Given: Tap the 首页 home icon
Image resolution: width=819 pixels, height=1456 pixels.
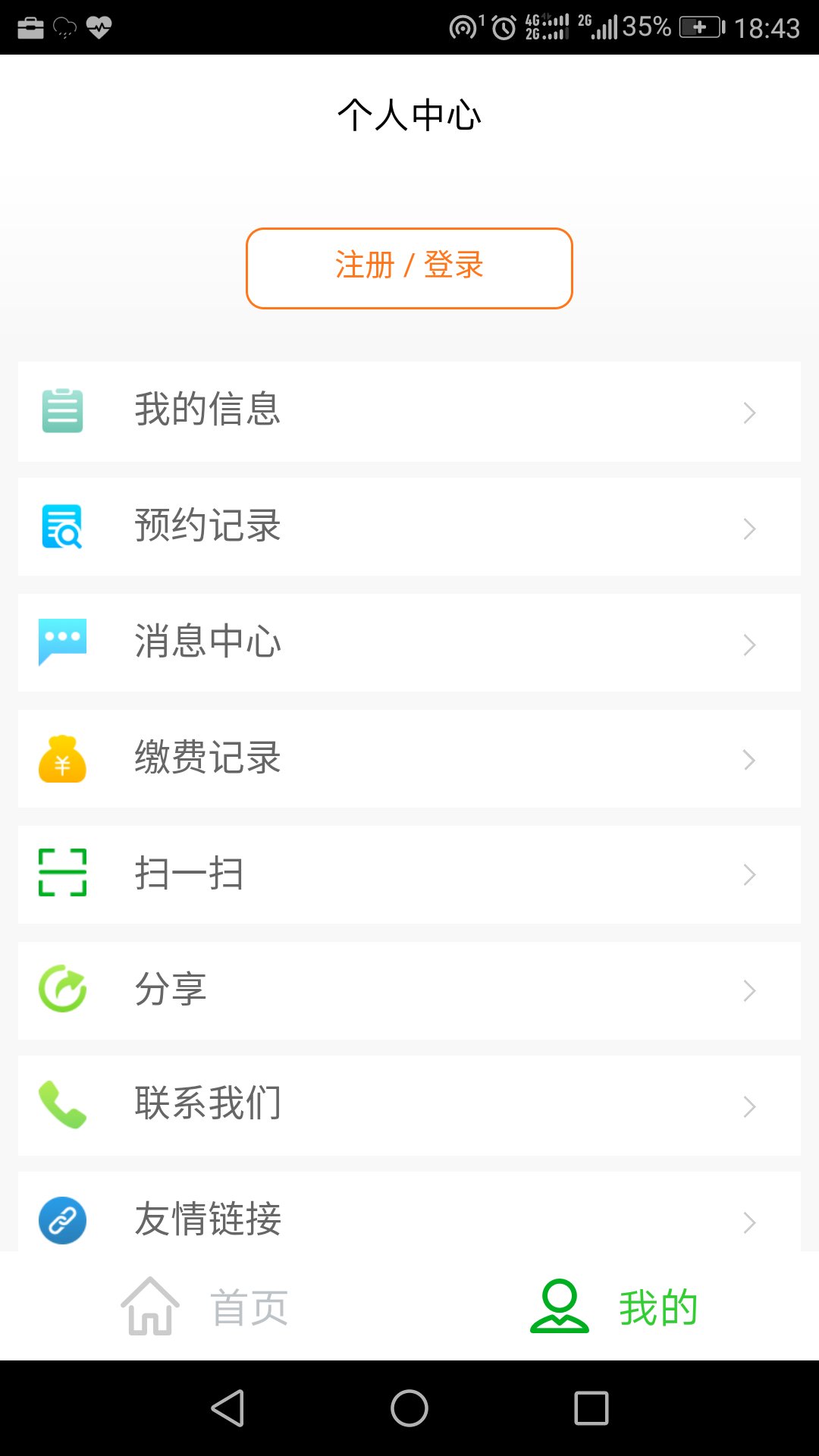Looking at the screenshot, I should (x=149, y=1304).
